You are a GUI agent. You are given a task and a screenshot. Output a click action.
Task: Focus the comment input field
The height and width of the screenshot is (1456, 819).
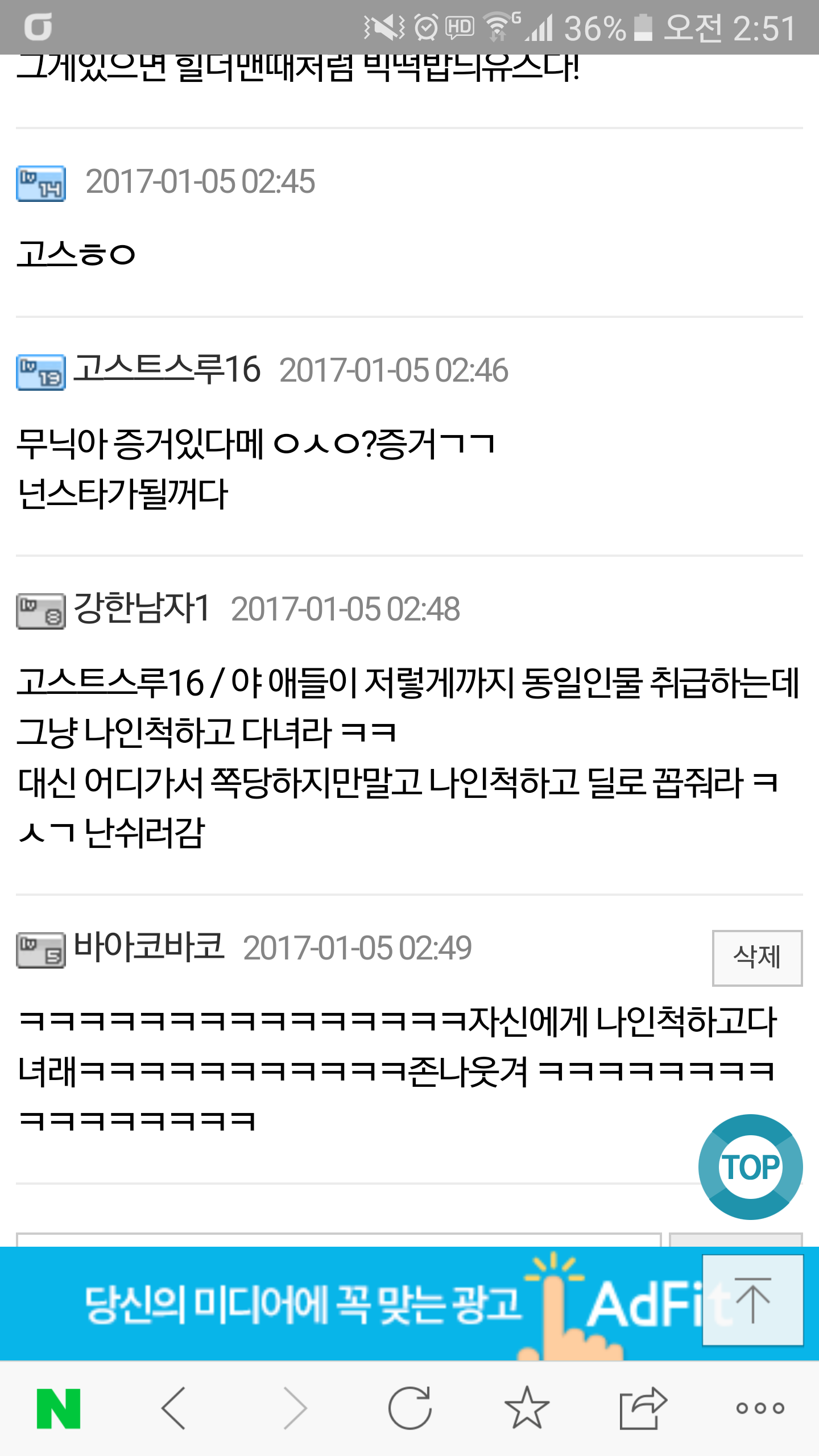pyautogui.click(x=339, y=1240)
